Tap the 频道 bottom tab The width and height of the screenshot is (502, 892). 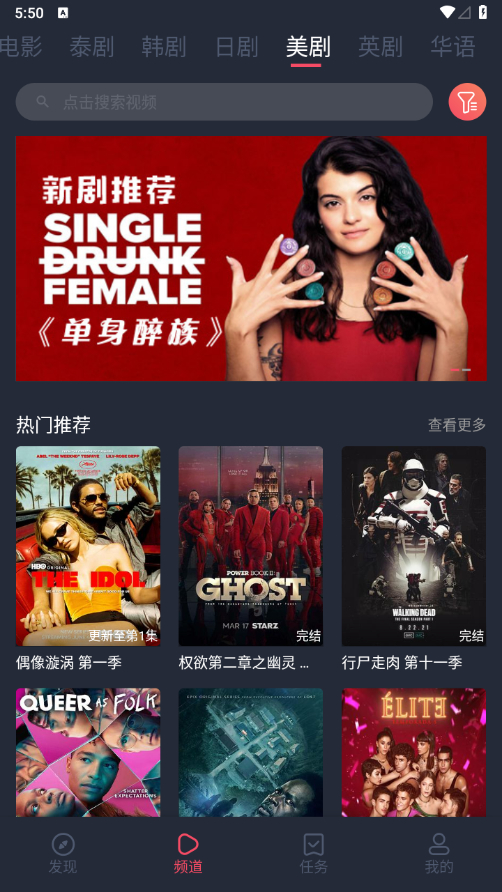click(x=188, y=853)
